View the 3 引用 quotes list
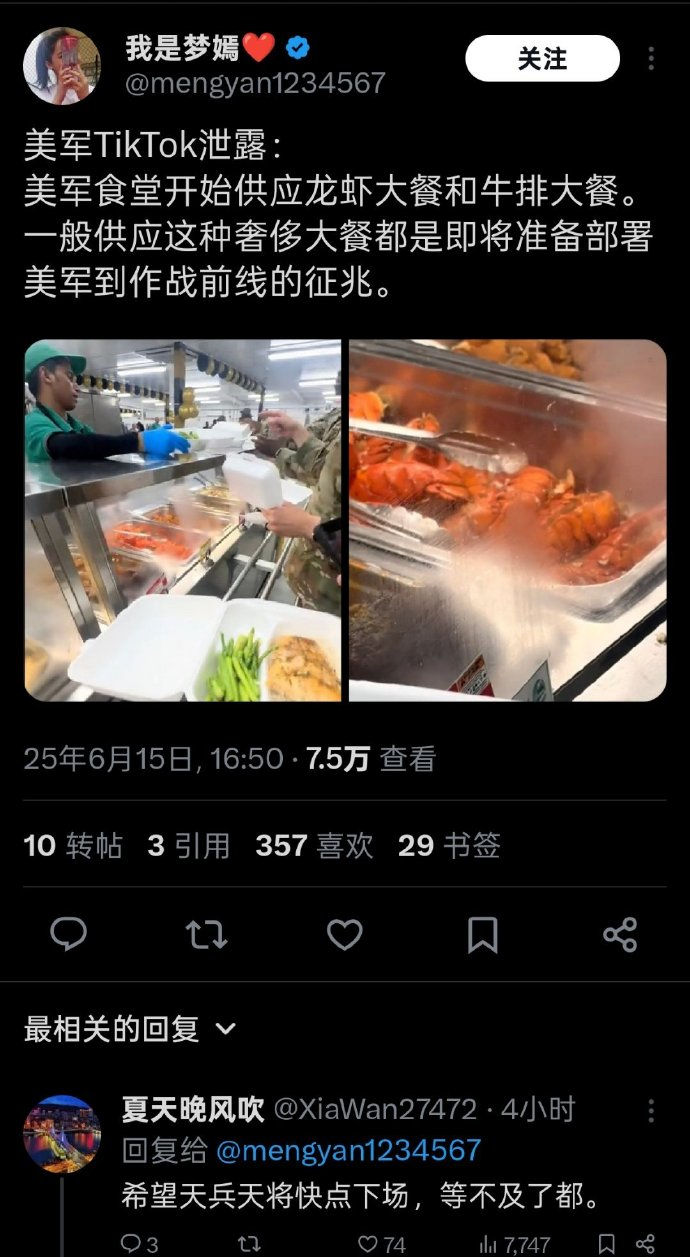 click(x=188, y=846)
